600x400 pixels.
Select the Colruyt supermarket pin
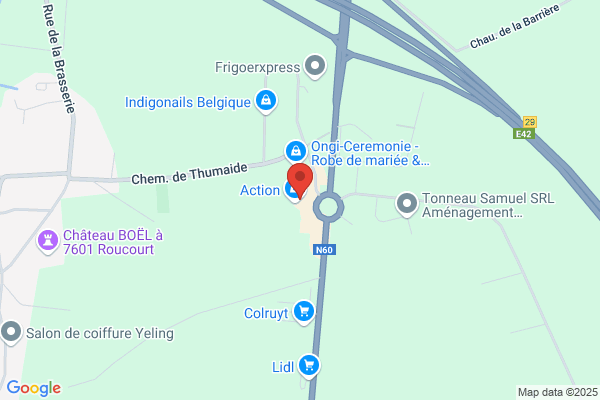click(x=304, y=312)
